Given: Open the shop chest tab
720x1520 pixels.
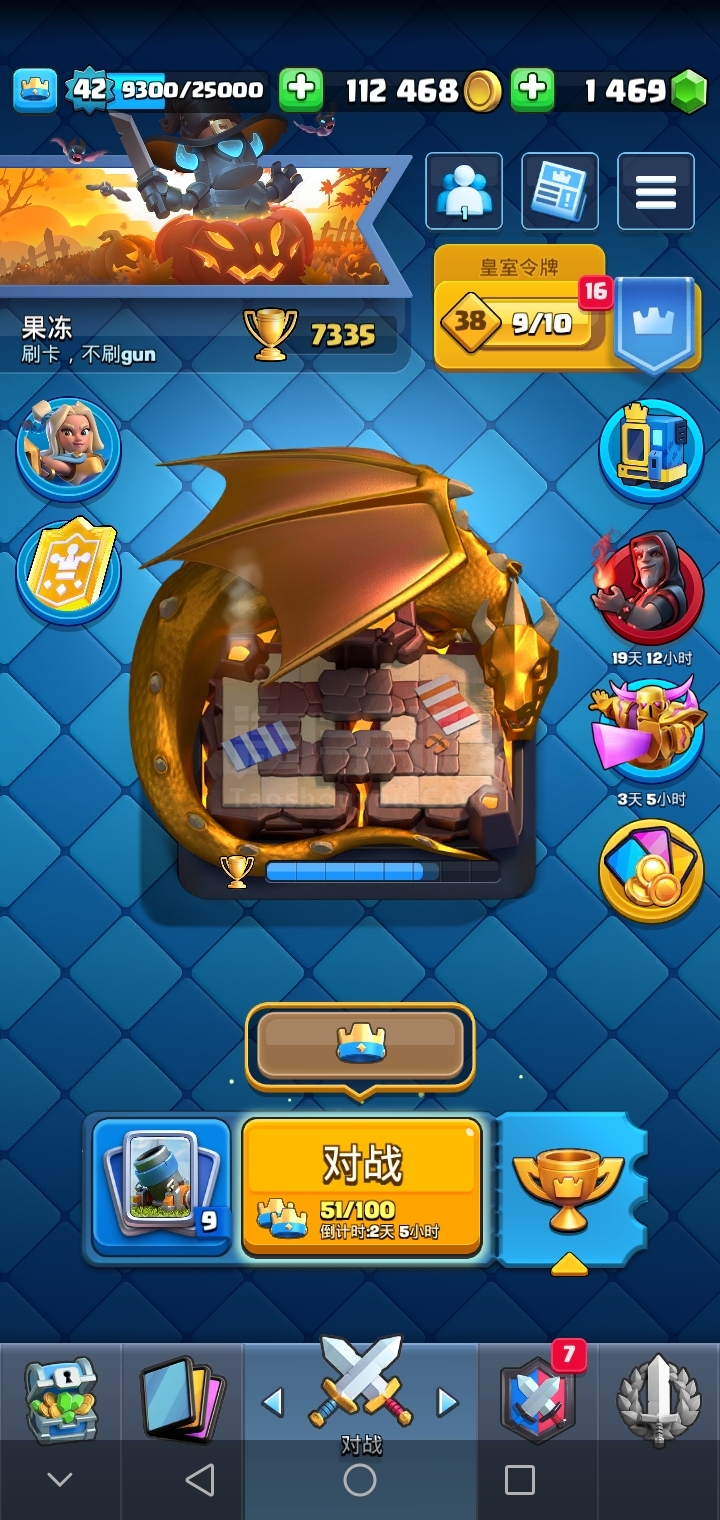Looking at the screenshot, I should (60, 1400).
